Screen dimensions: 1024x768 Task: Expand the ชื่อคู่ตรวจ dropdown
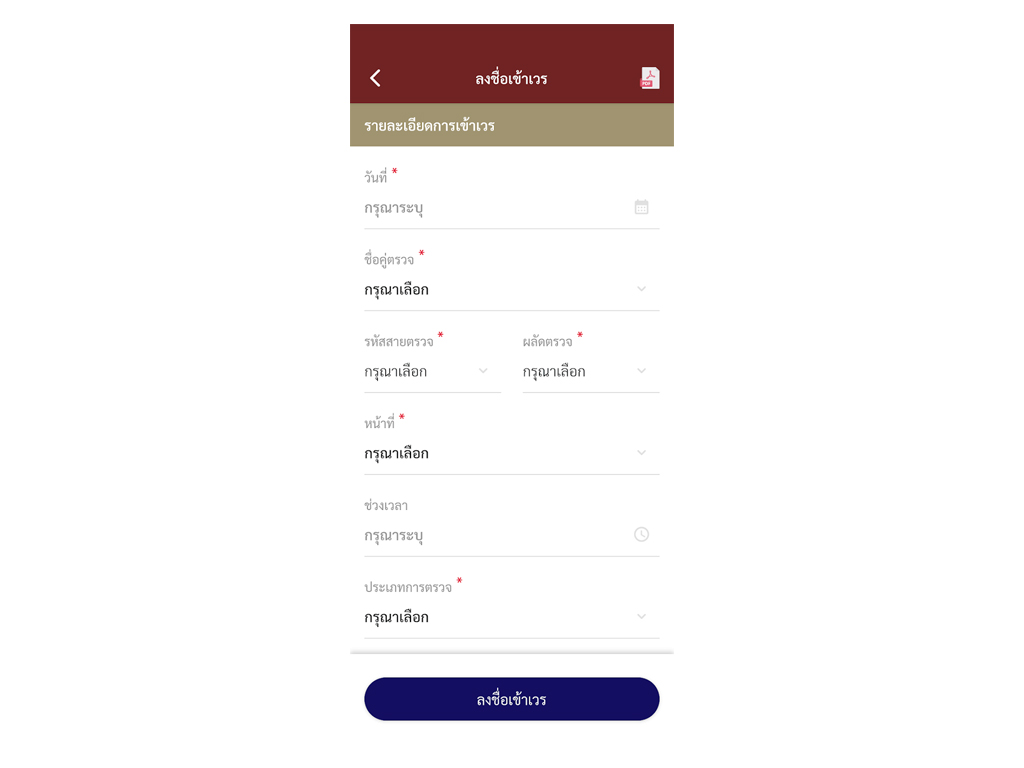point(511,290)
